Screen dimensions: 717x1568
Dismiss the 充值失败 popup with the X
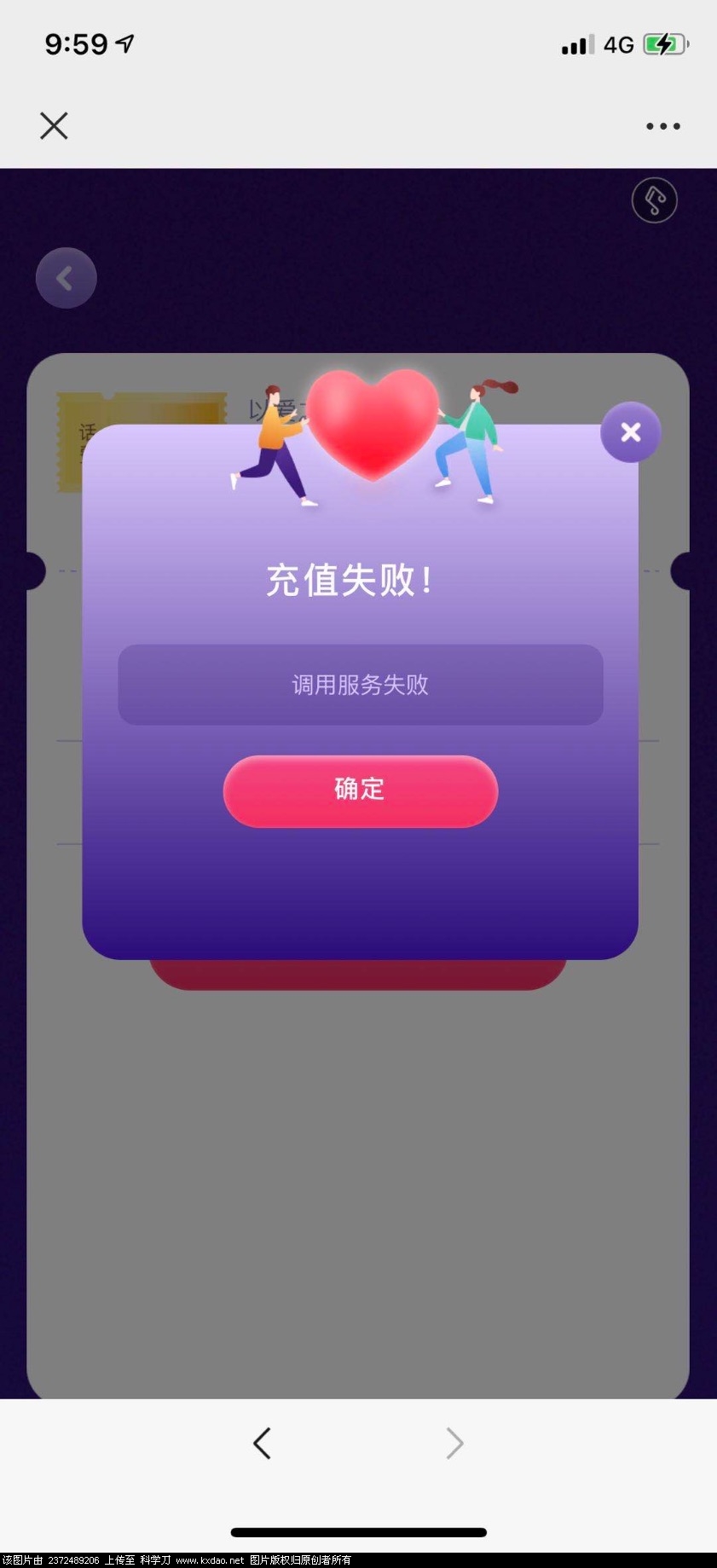coord(631,432)
